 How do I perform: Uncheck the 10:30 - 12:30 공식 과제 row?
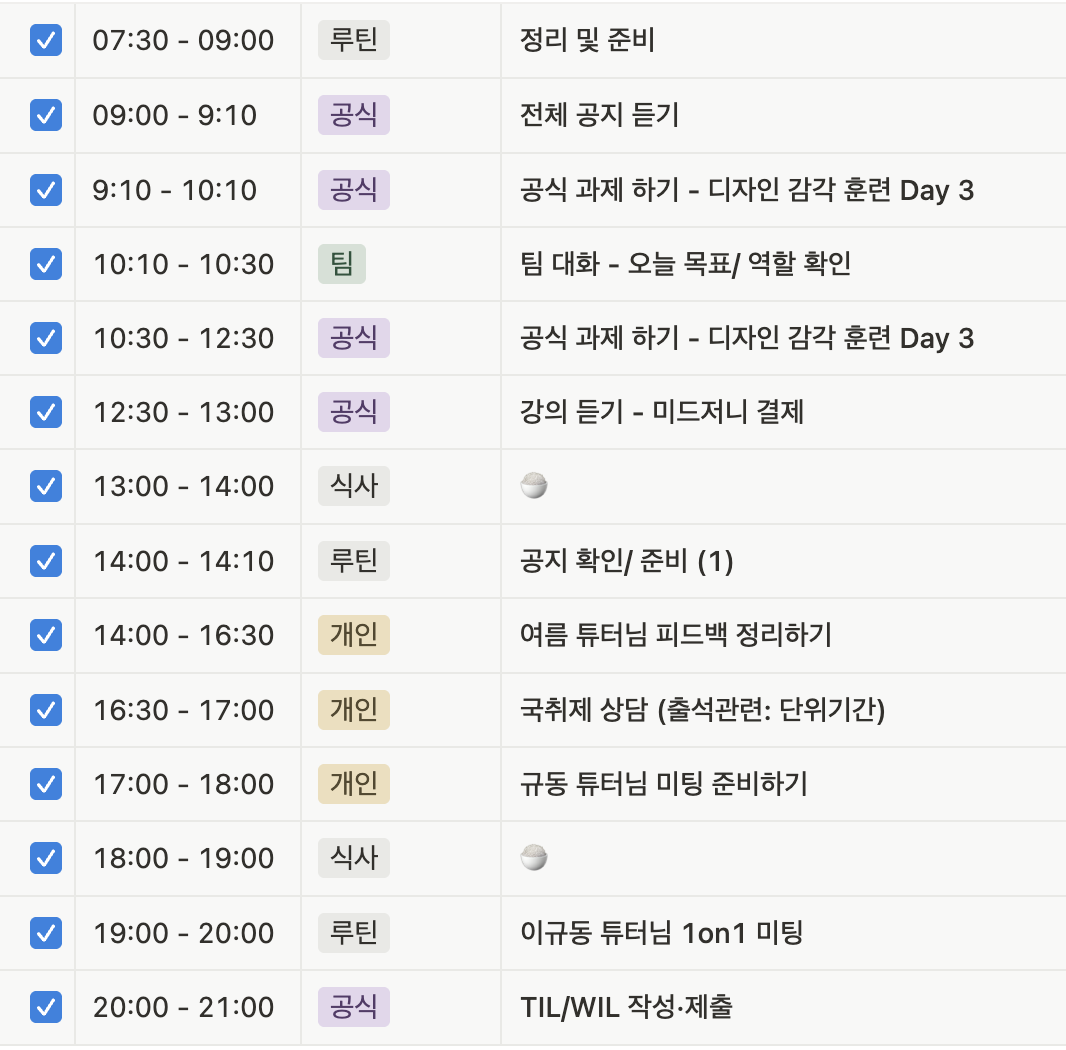(46, 338)
